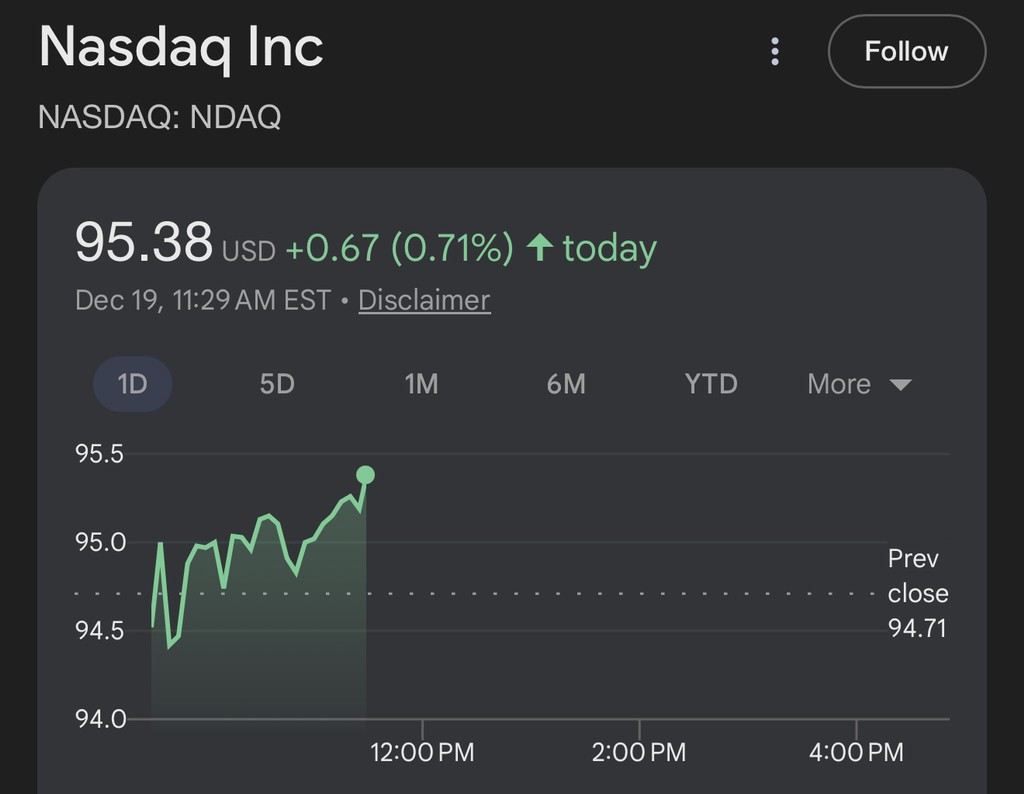This screenshot has height=794, width=1024.
Task: Switch to the 1M chart range
Action: (421, 384)
